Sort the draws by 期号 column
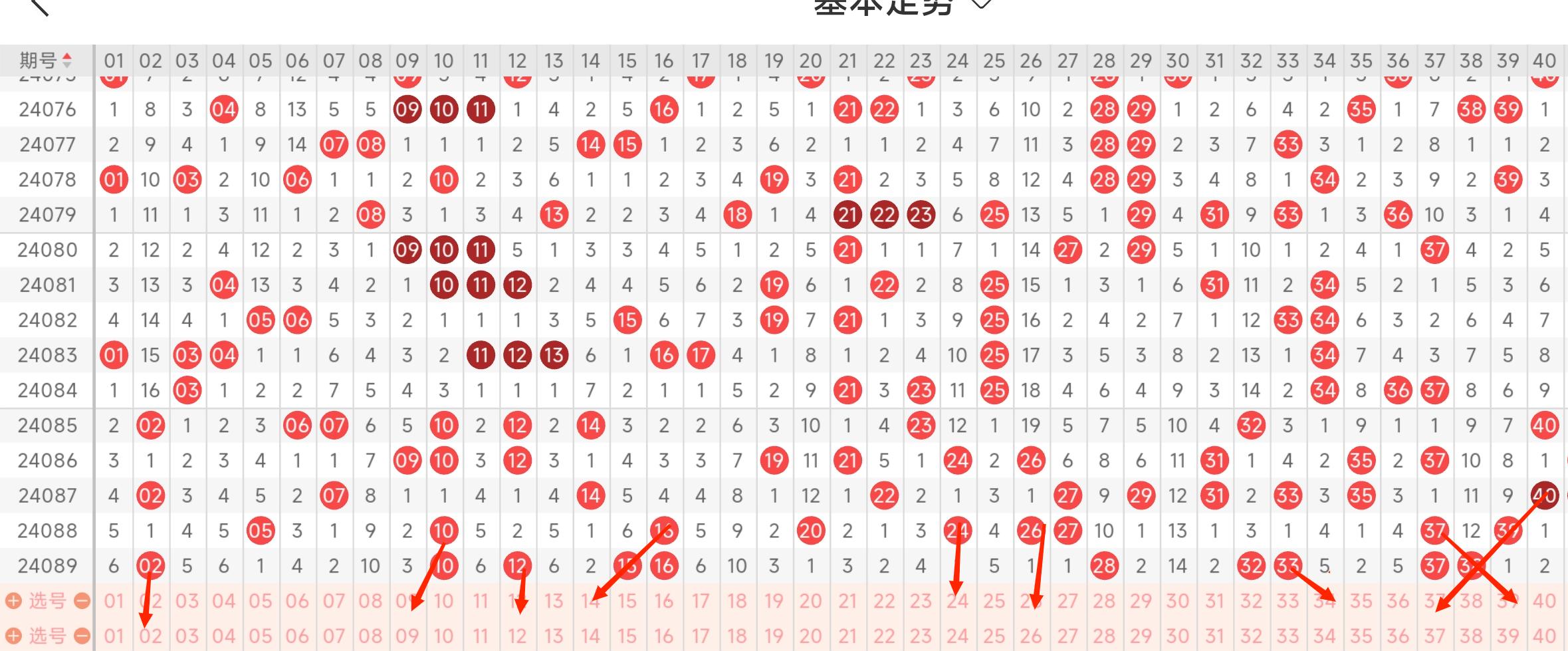This screenshot has height=651, width=1568. 47,61
